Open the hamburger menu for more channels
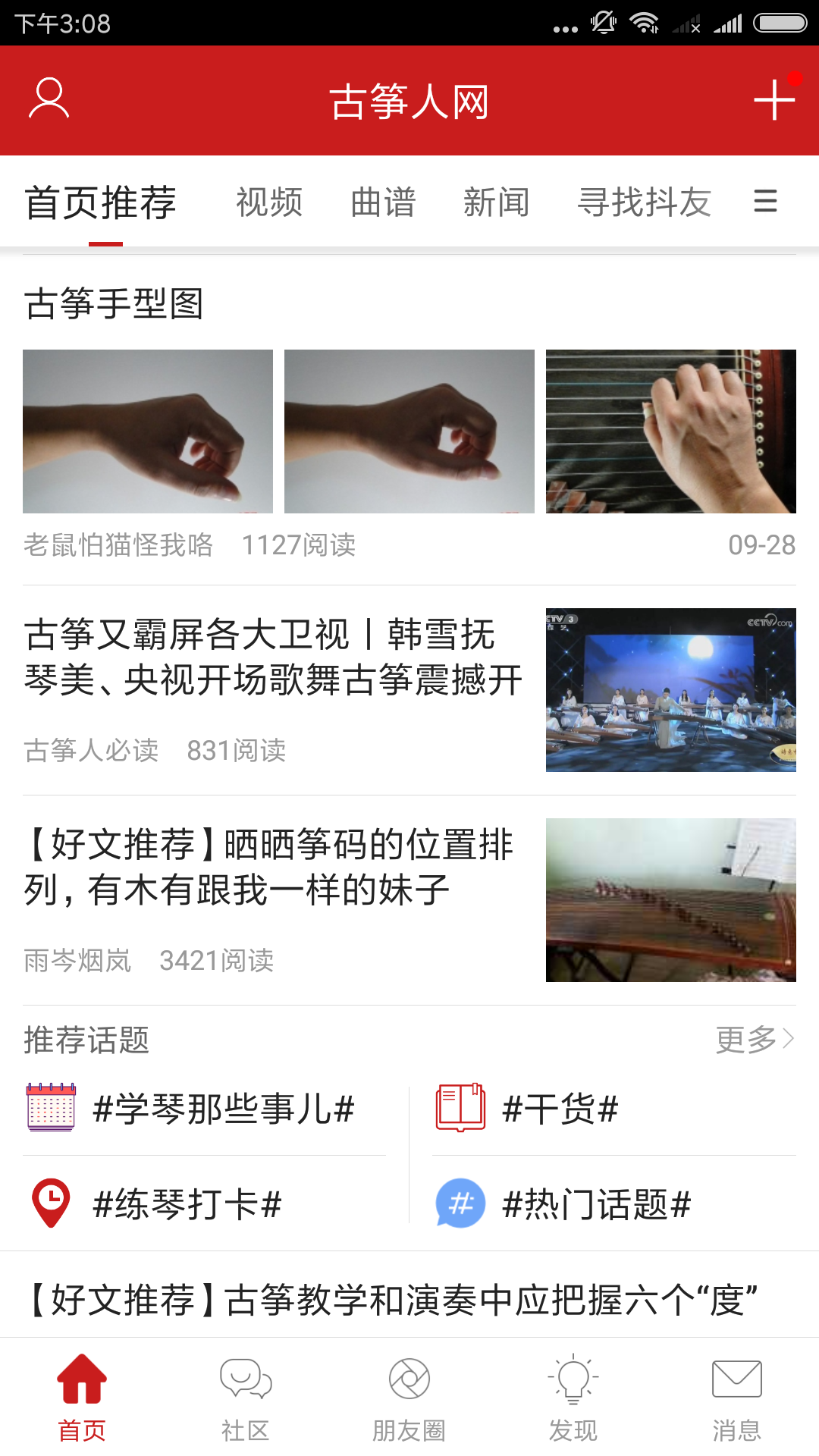 pyautogui.click(x=764, y=201)
